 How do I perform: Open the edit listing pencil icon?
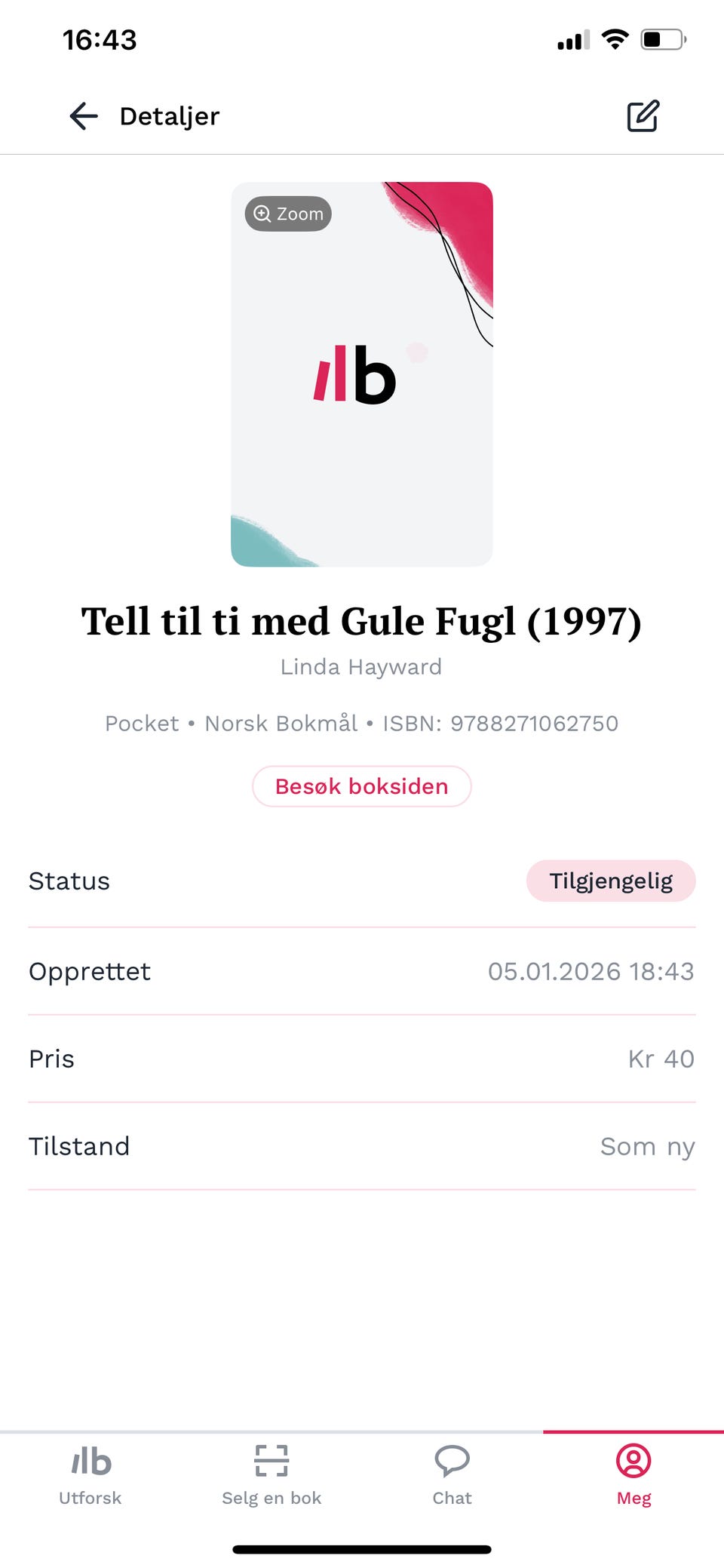click(642, 115)
